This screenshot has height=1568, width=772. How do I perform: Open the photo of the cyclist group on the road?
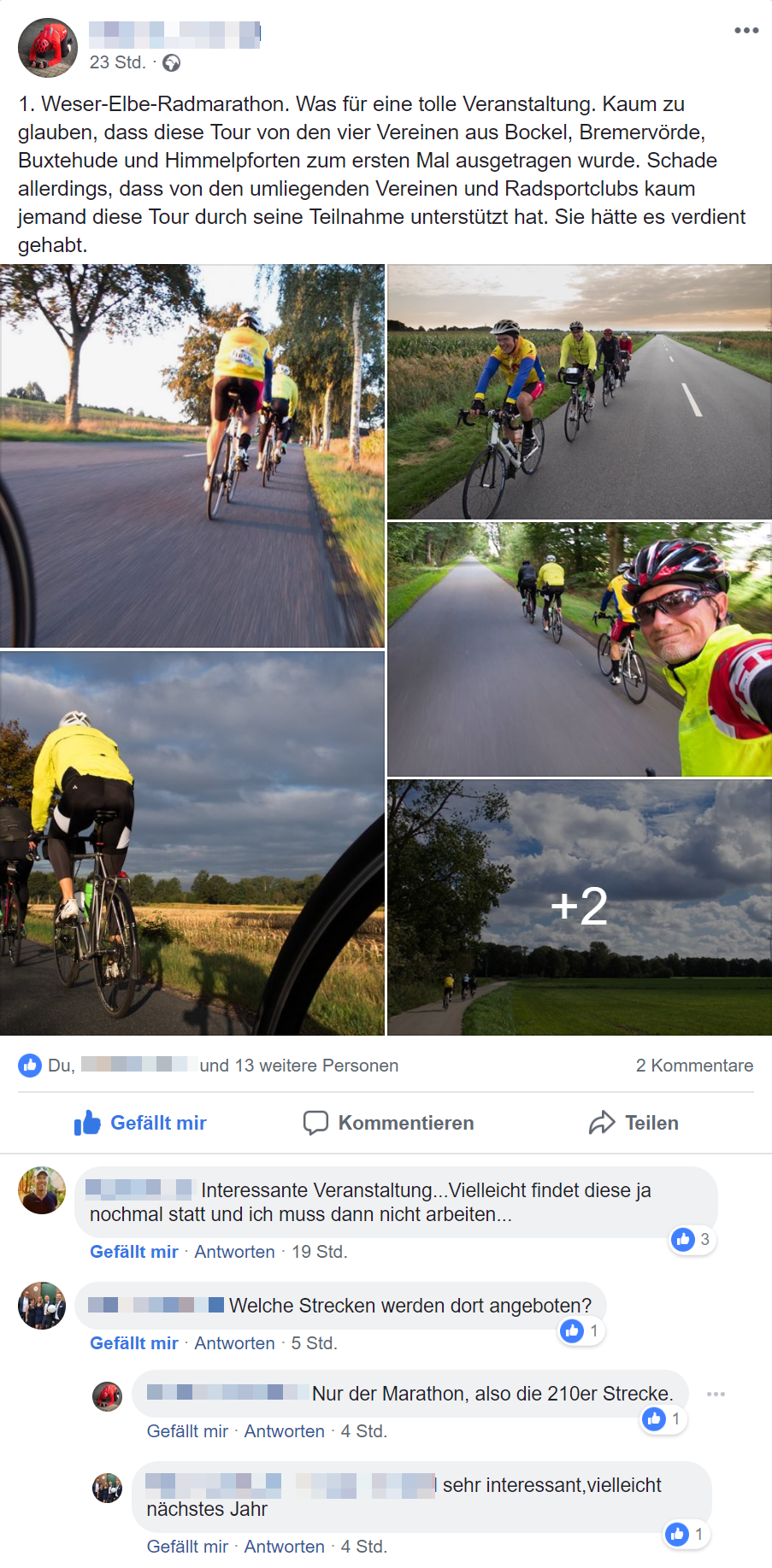click(x=580, y=391)
